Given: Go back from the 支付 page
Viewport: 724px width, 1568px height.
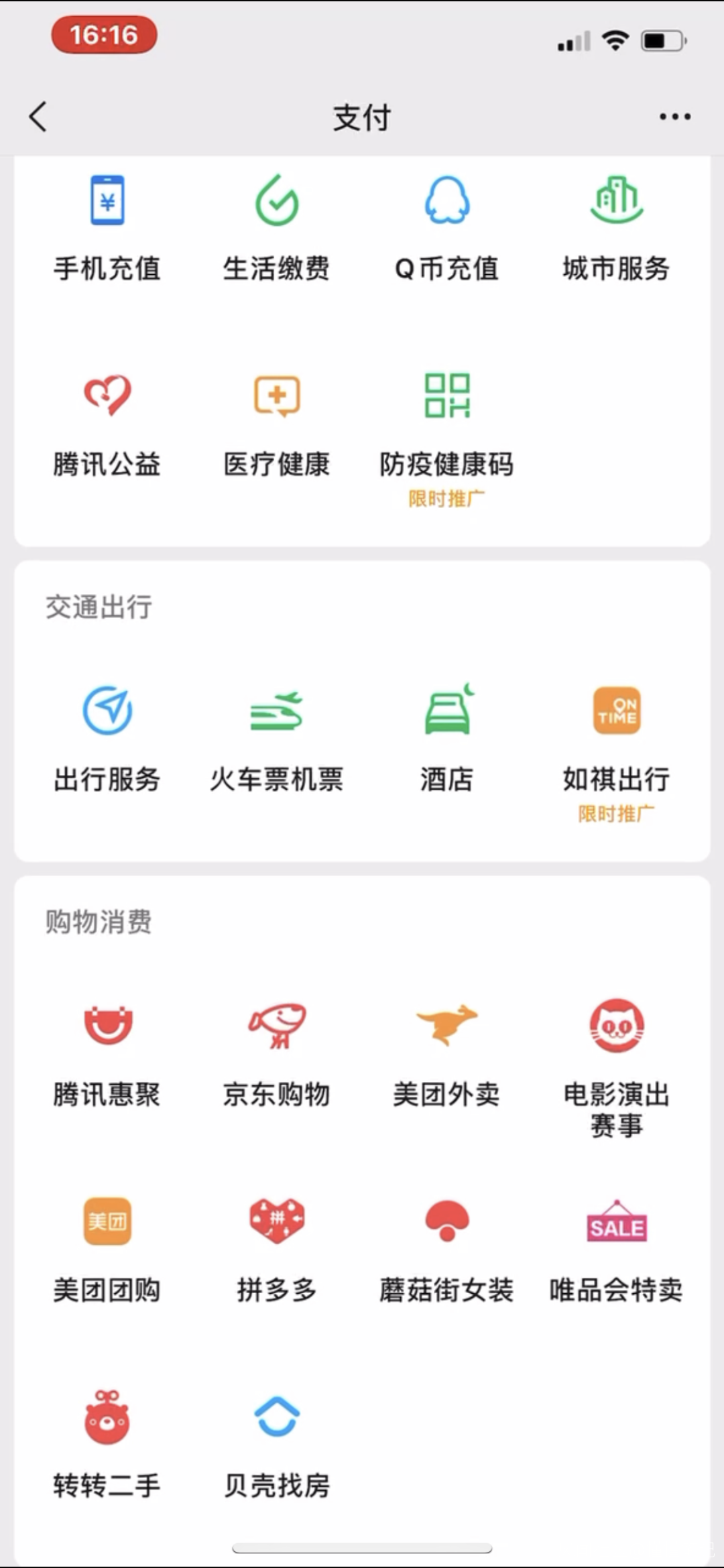Looking at the screenshot, I should [38, 117].
